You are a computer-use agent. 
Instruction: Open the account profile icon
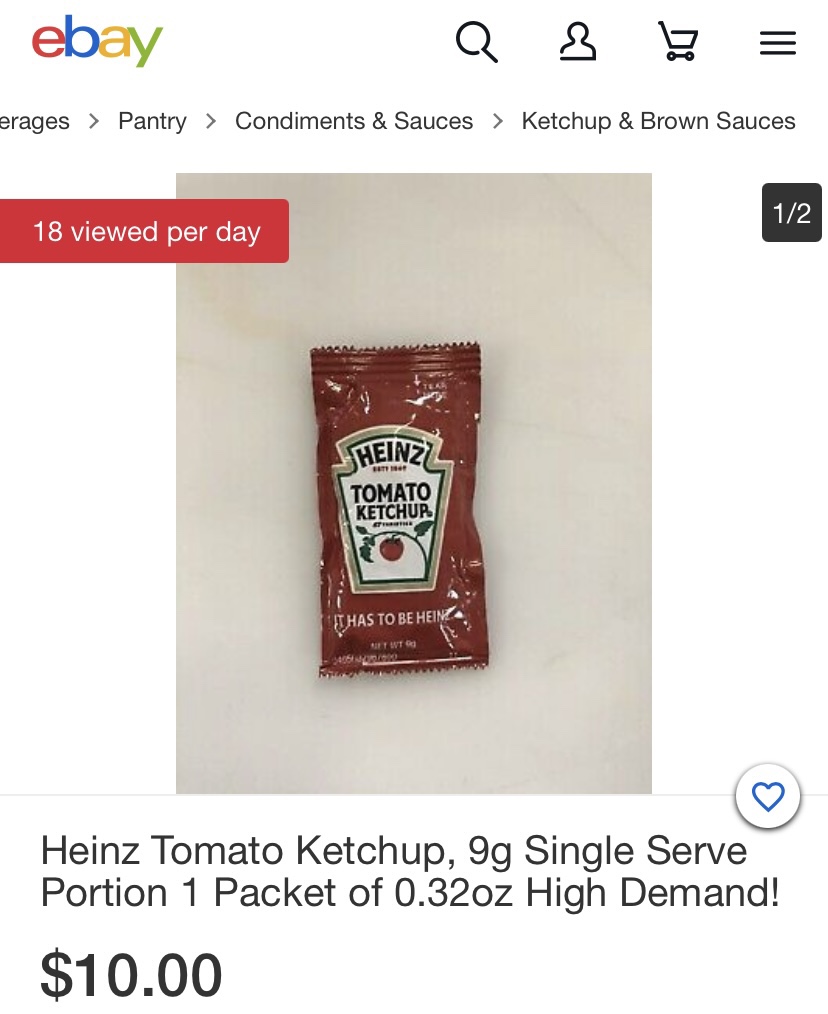pyautogui.click(x=578, y=43)
